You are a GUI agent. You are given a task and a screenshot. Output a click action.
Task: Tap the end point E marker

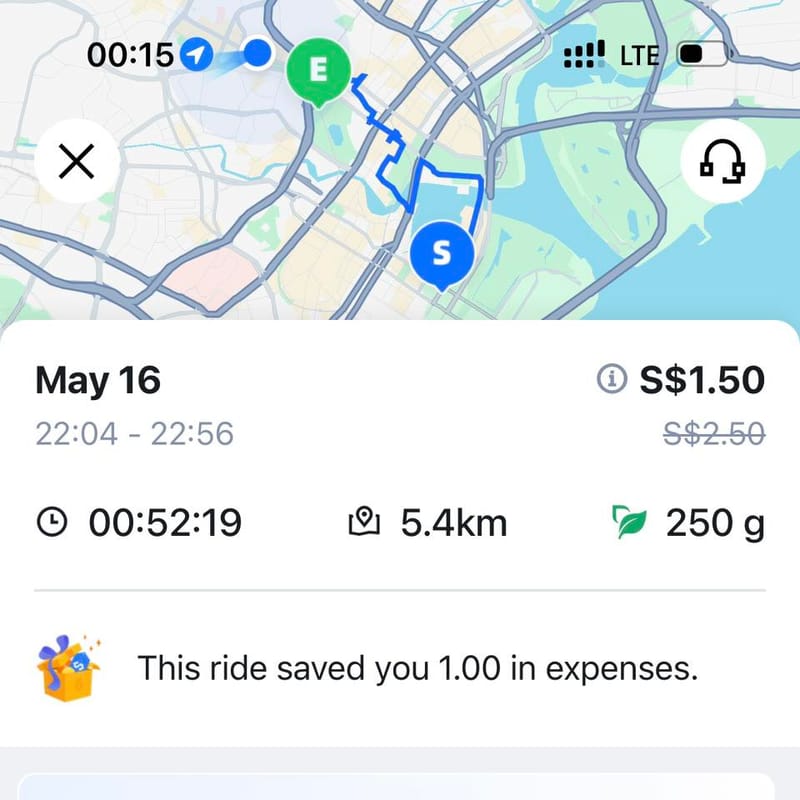(319, 70)
